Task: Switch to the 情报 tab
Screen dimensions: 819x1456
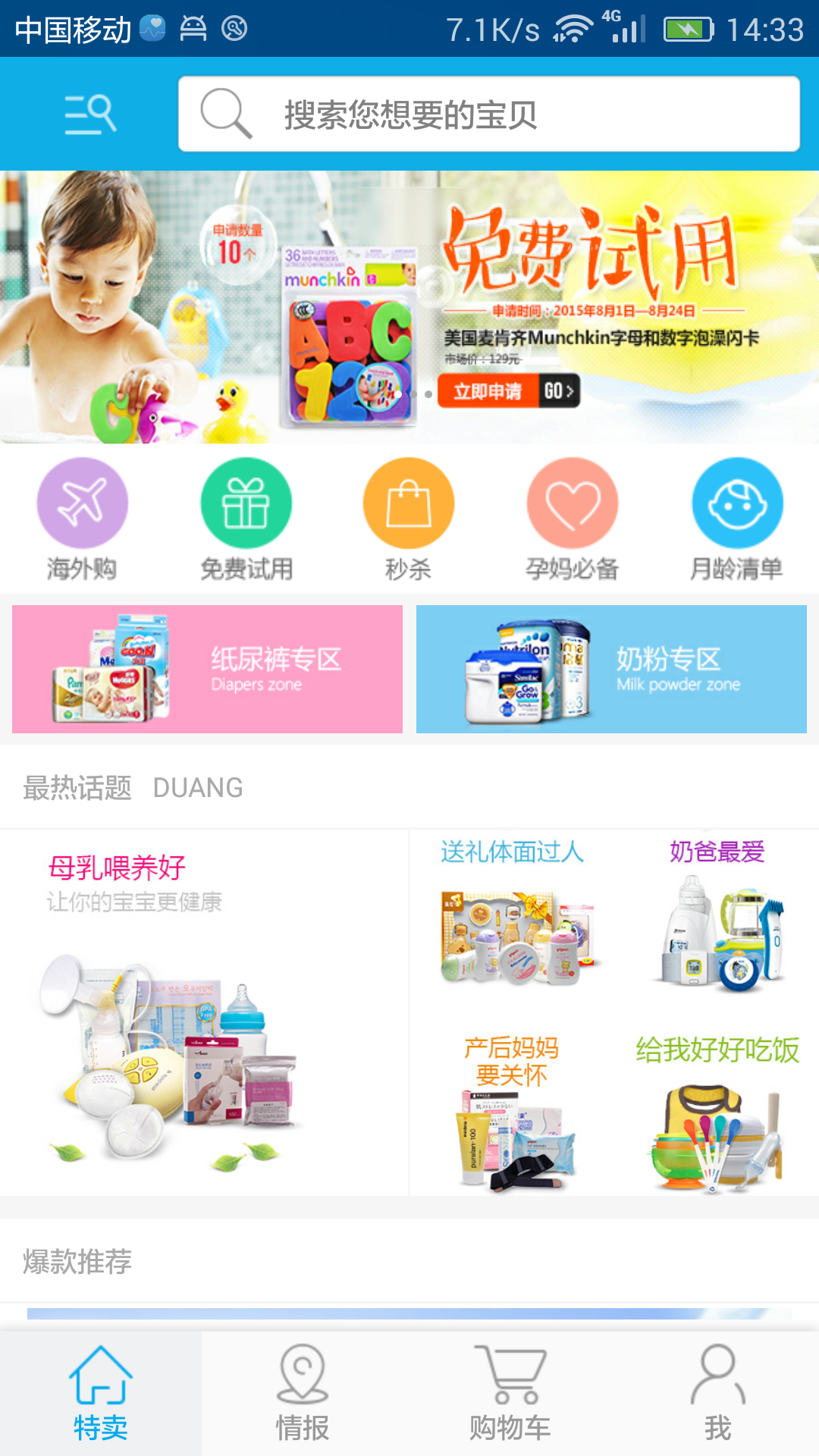Action: pos(302,1394)
